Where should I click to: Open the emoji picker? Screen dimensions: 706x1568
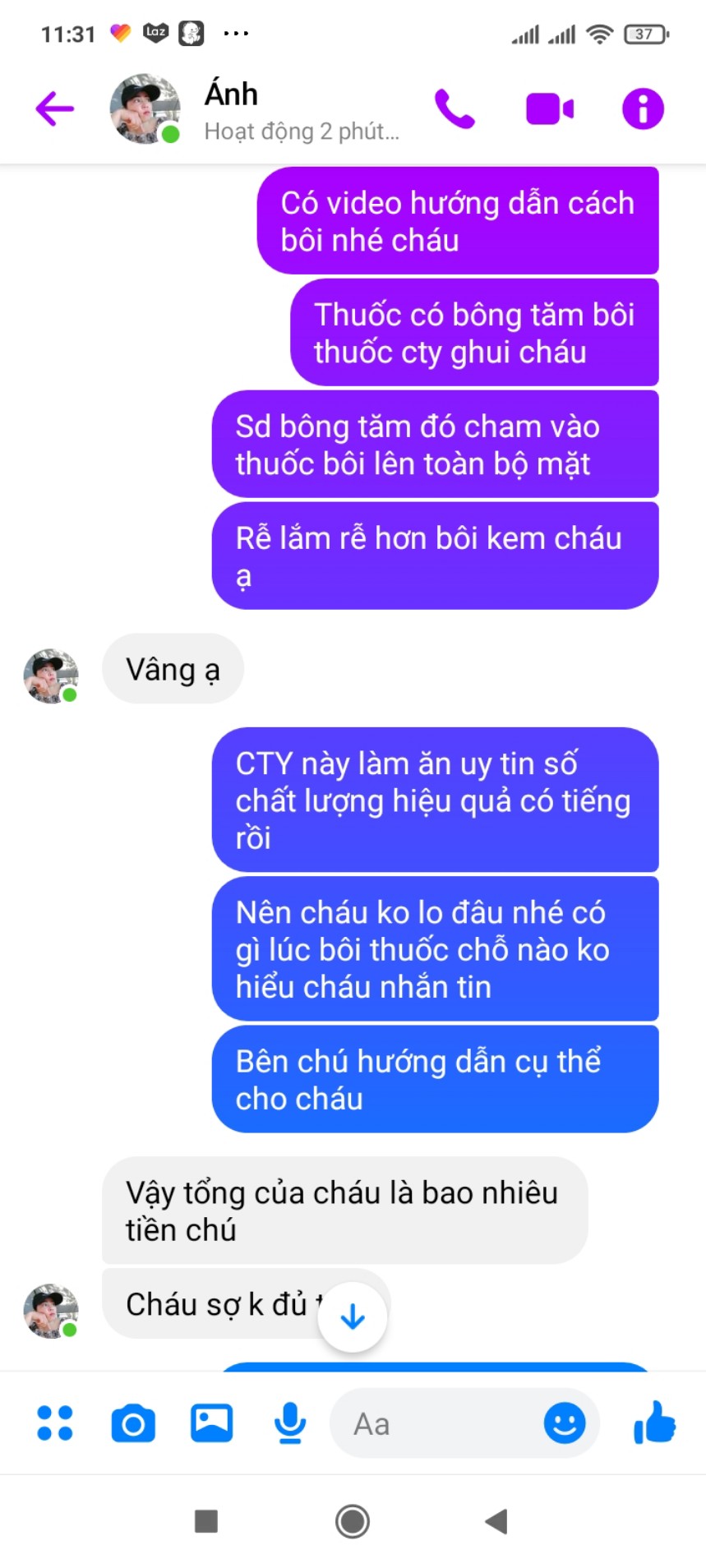[x=565, y=1423]
